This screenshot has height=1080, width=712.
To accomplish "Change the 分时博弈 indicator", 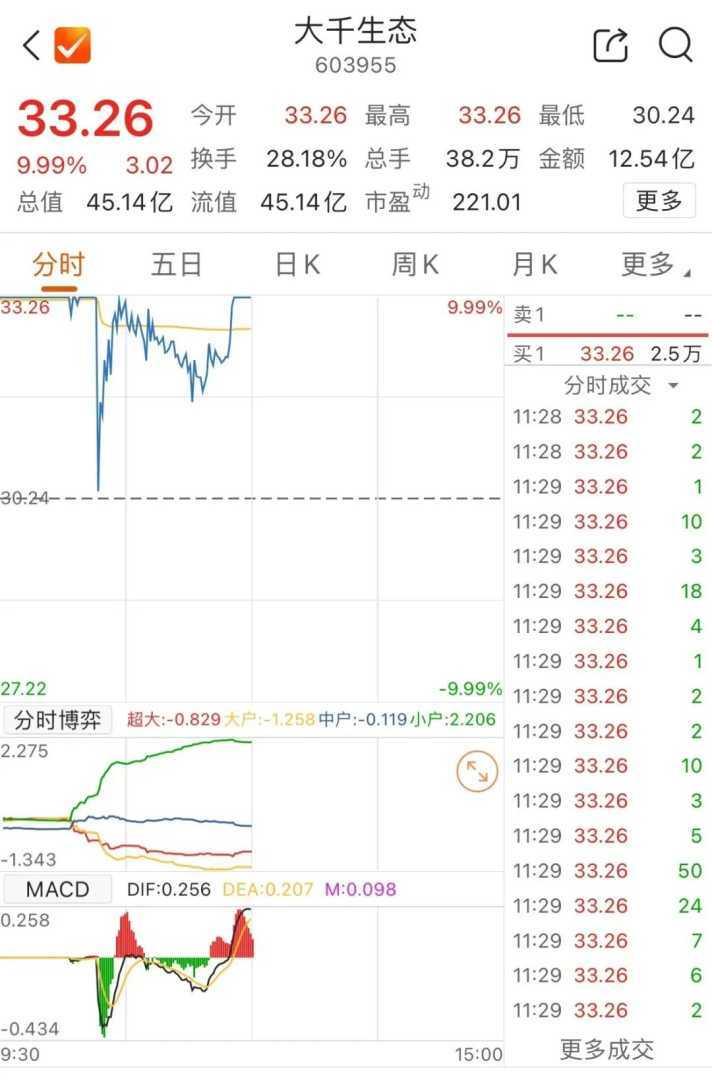I will click(x=57, y=720).
